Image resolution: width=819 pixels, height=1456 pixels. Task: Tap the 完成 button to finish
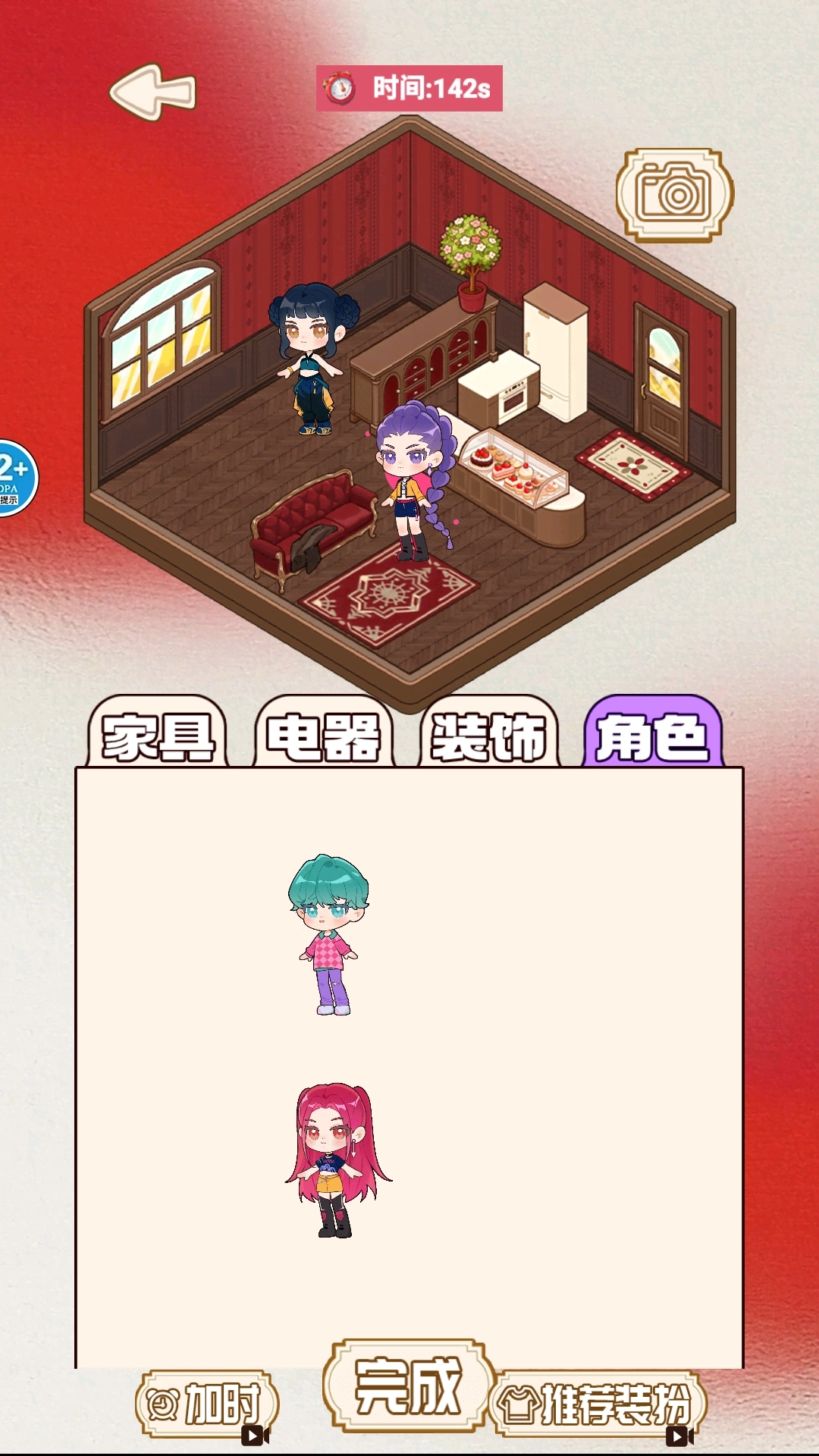click(x=408, y=1385)
